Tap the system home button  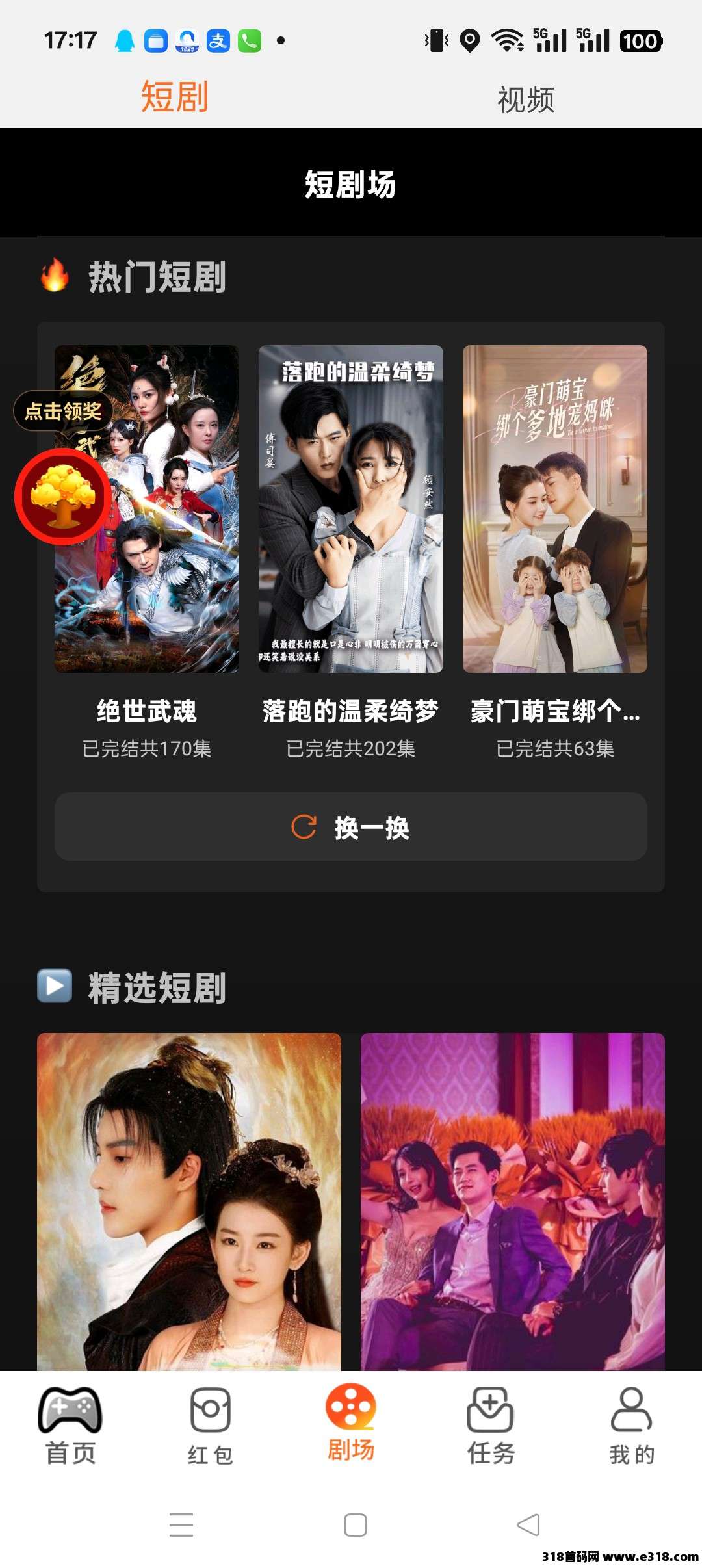click(x=355, y=1524)
